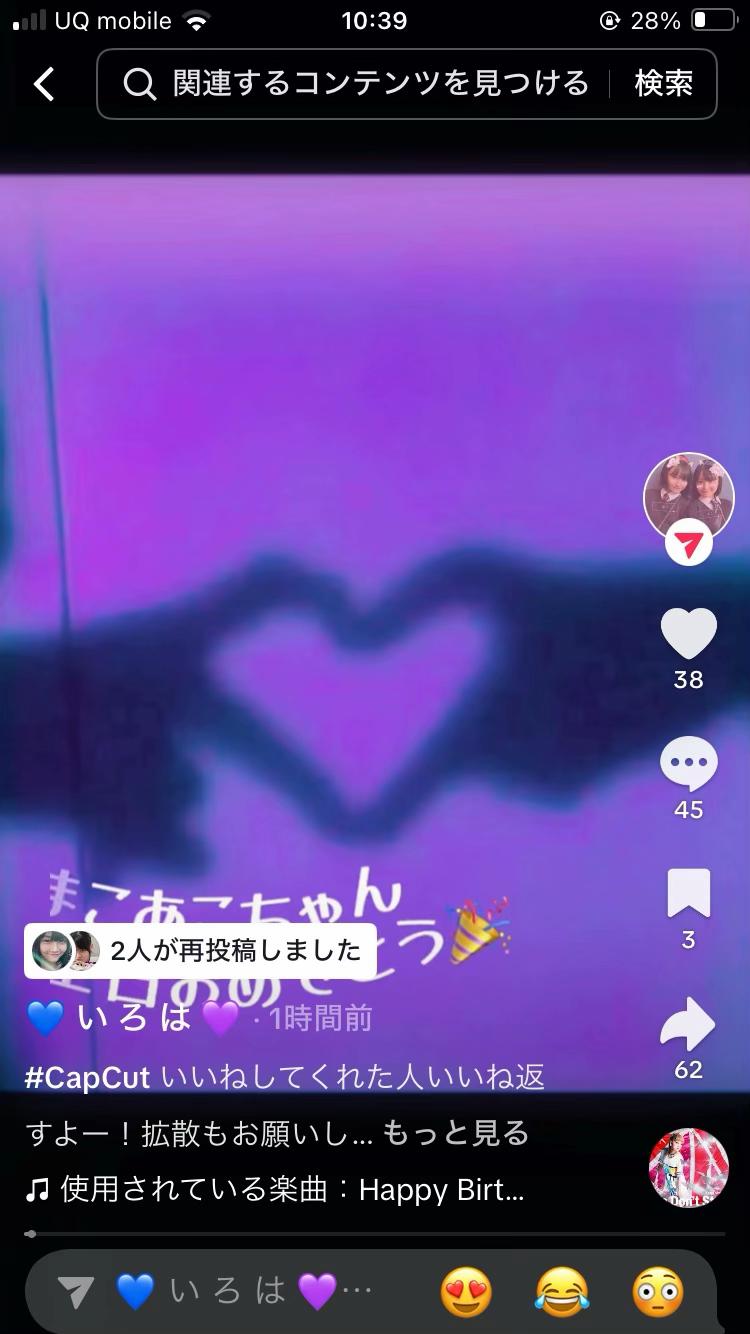Seek the video using the progress bar
The image size is (750, 1334).
pos(374,1234)
